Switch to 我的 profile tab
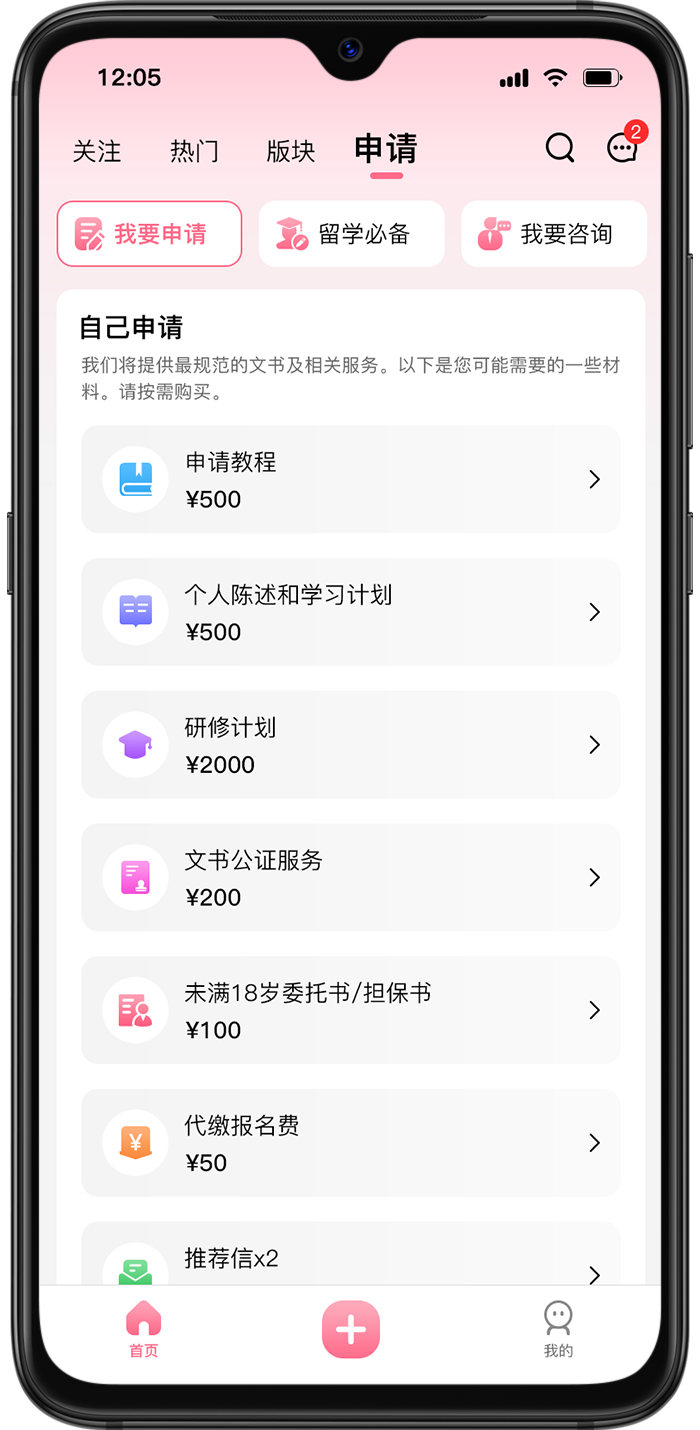This screenshot has width=700, height=1430. point(558,1330)
